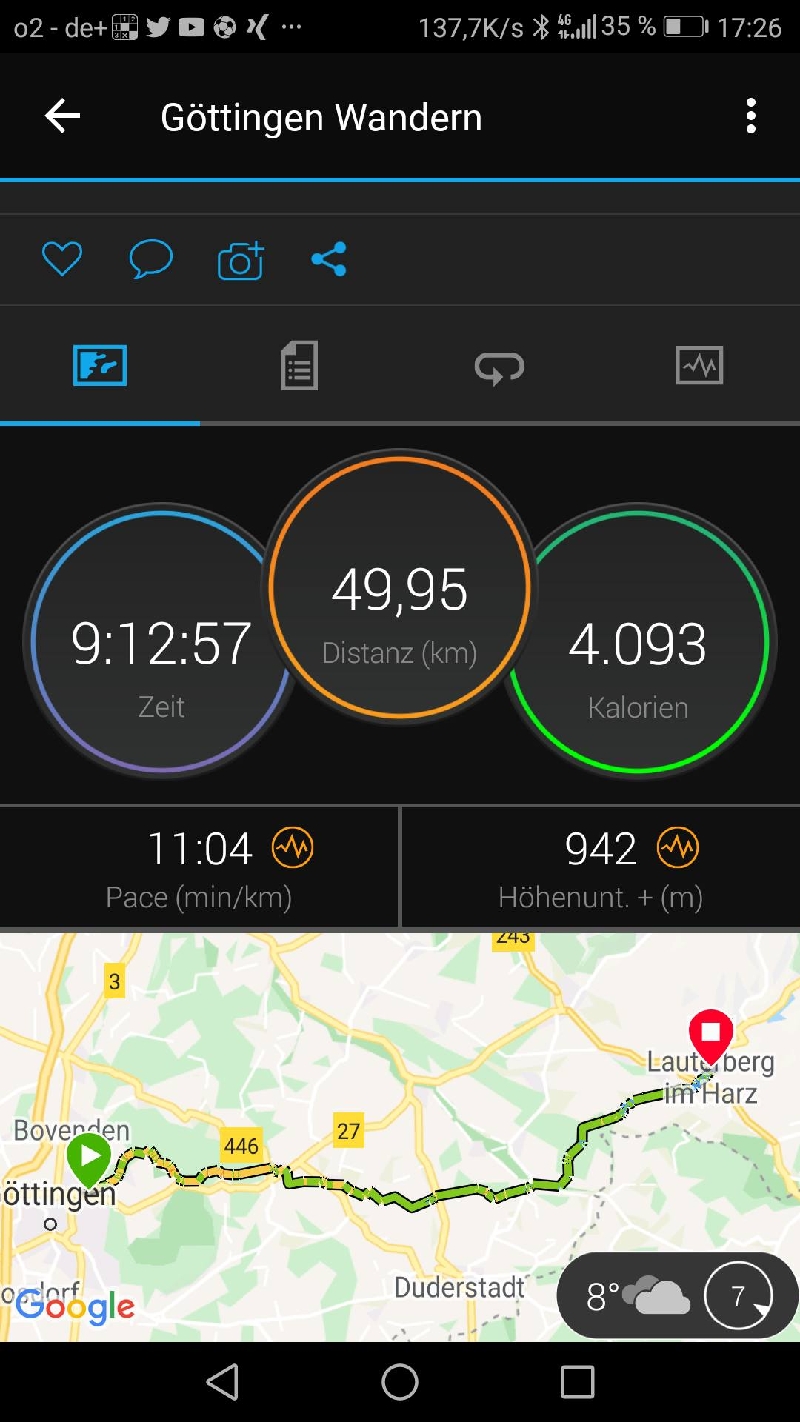Viewport: 800px width, 1422px height.
Task: Go back using the top arrow
Action: (x=62, y=117)
